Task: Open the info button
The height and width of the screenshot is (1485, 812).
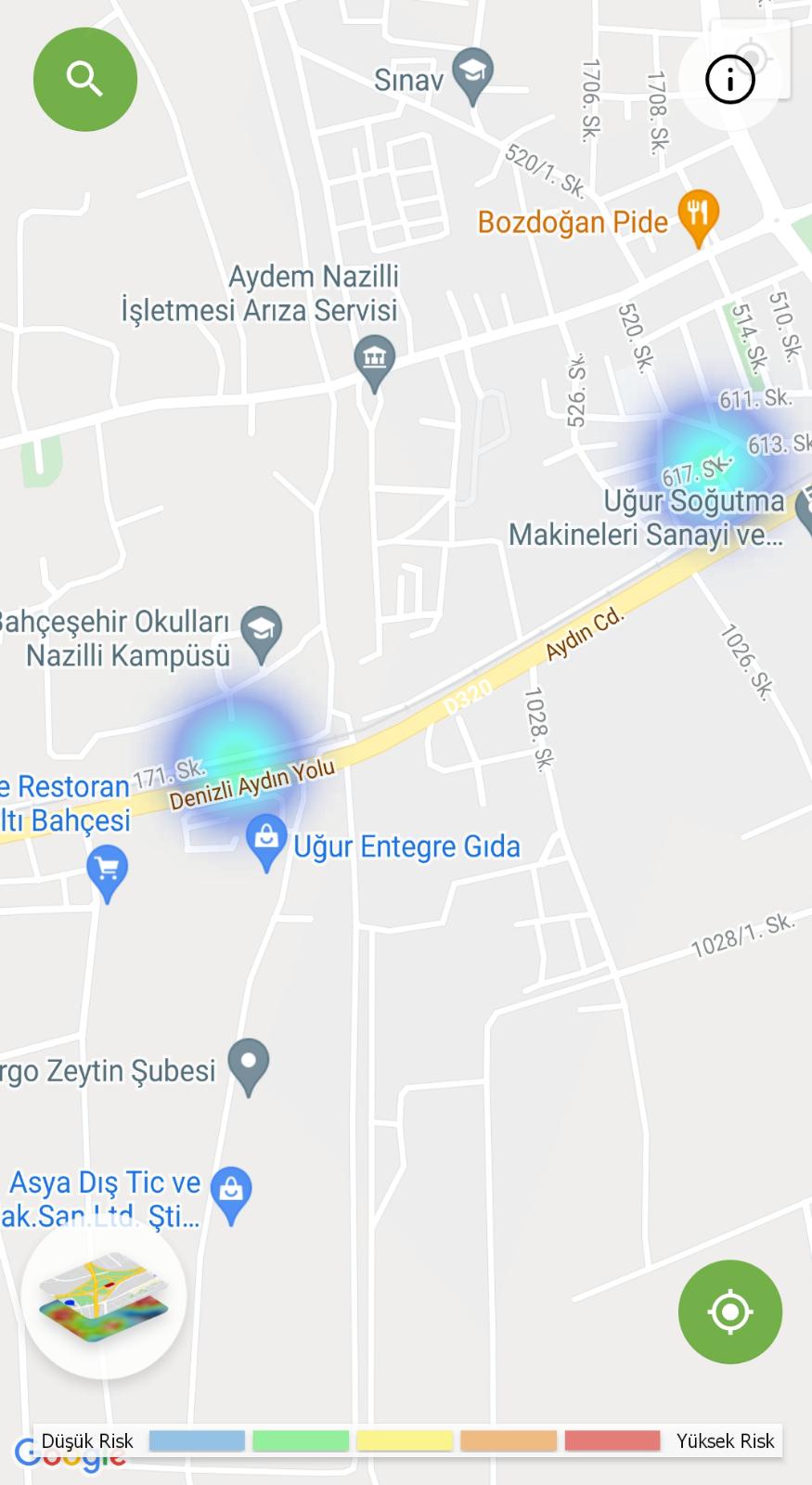Action: [x=729, y=80]
